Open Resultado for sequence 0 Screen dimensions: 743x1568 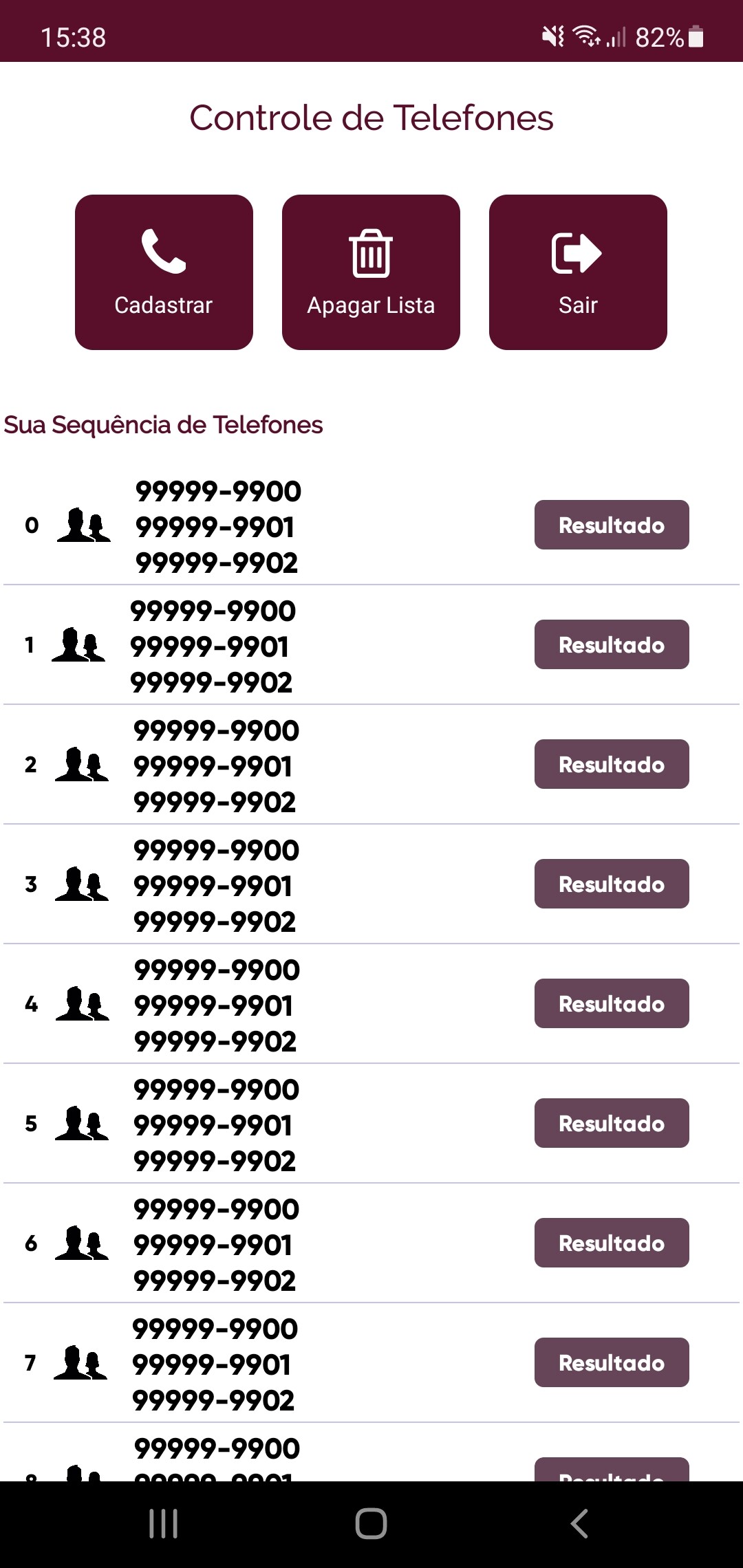[x=612, y=525]
